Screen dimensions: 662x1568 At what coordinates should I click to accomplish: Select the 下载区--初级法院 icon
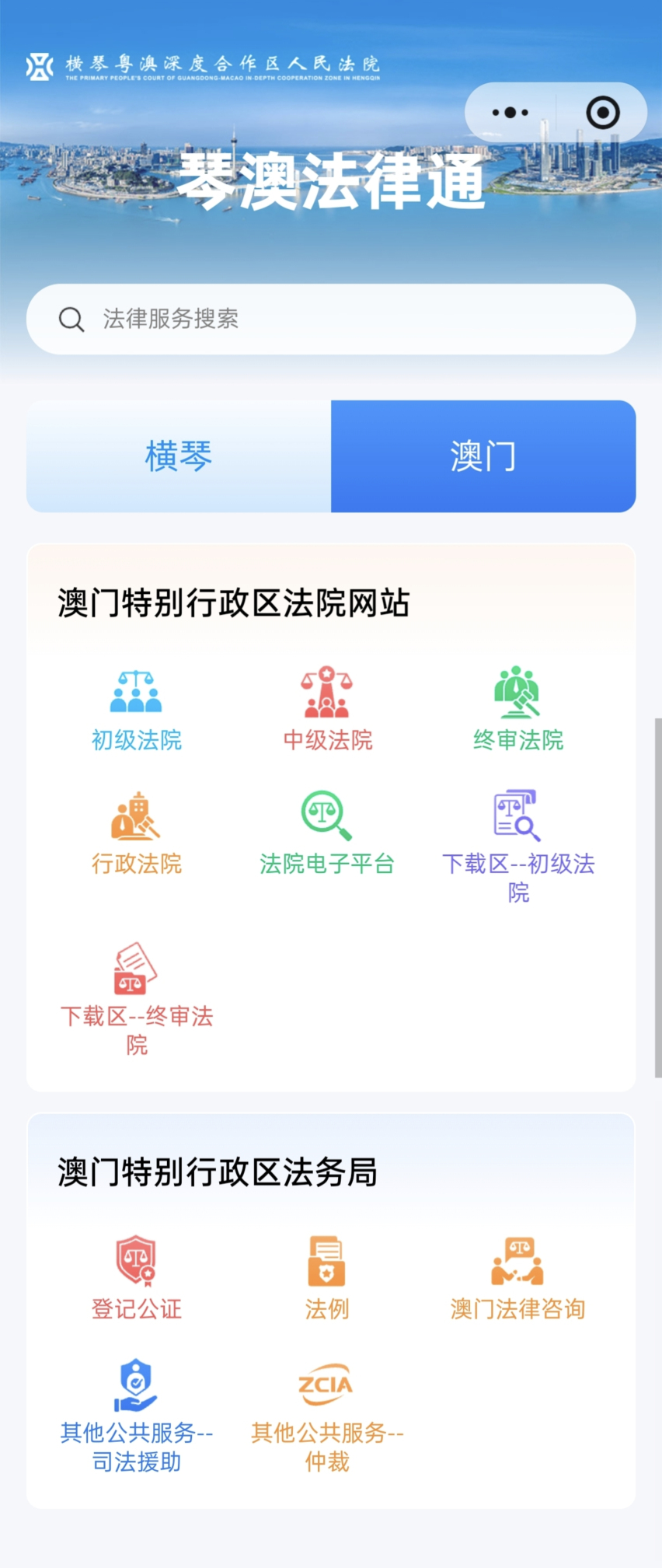point(517,816)
